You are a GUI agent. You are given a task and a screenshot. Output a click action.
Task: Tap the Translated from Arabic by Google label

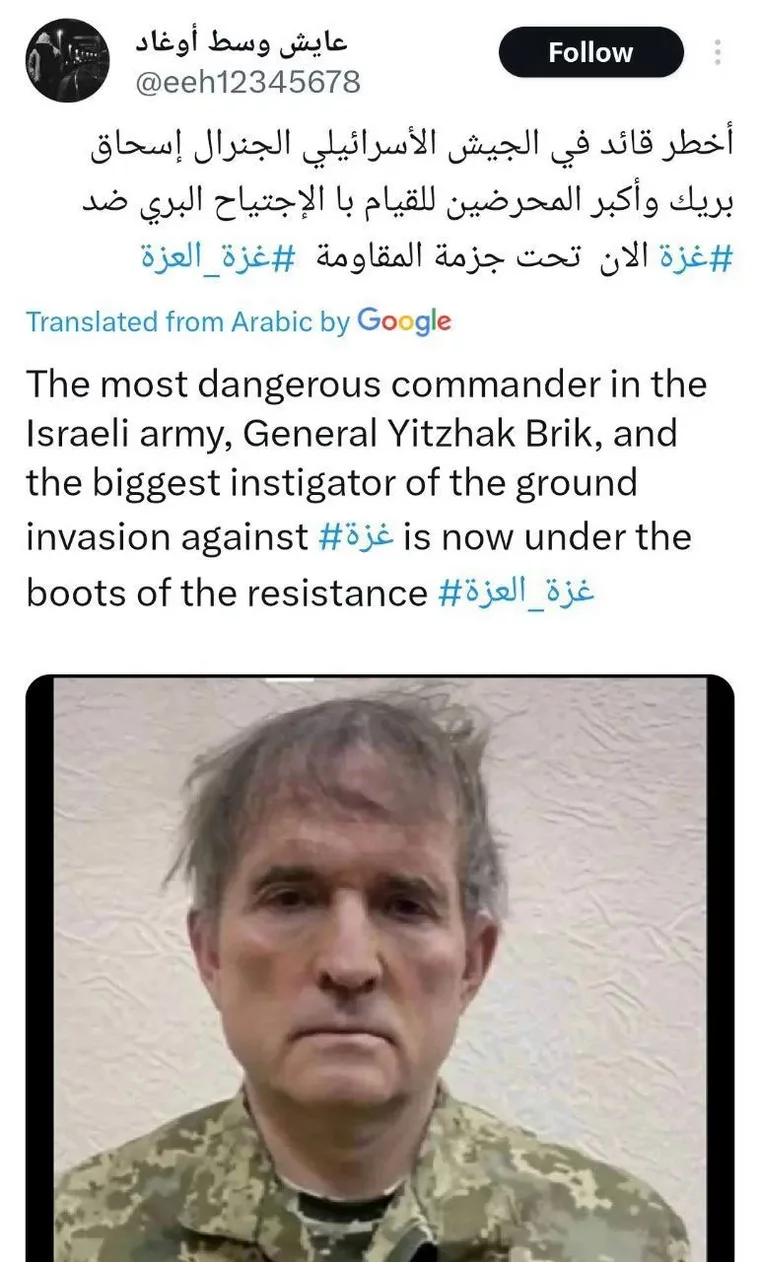(x=238, y=321)
